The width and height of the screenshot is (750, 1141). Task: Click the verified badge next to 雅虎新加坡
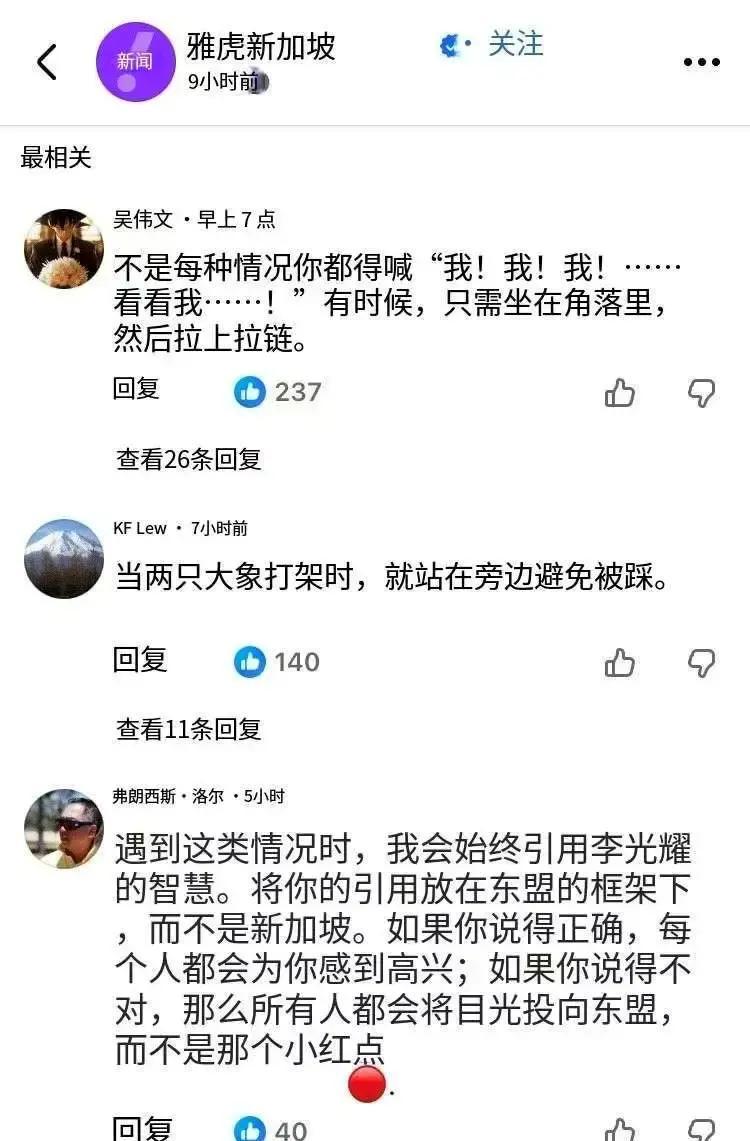pyautogui.click(x=449, y=46)
